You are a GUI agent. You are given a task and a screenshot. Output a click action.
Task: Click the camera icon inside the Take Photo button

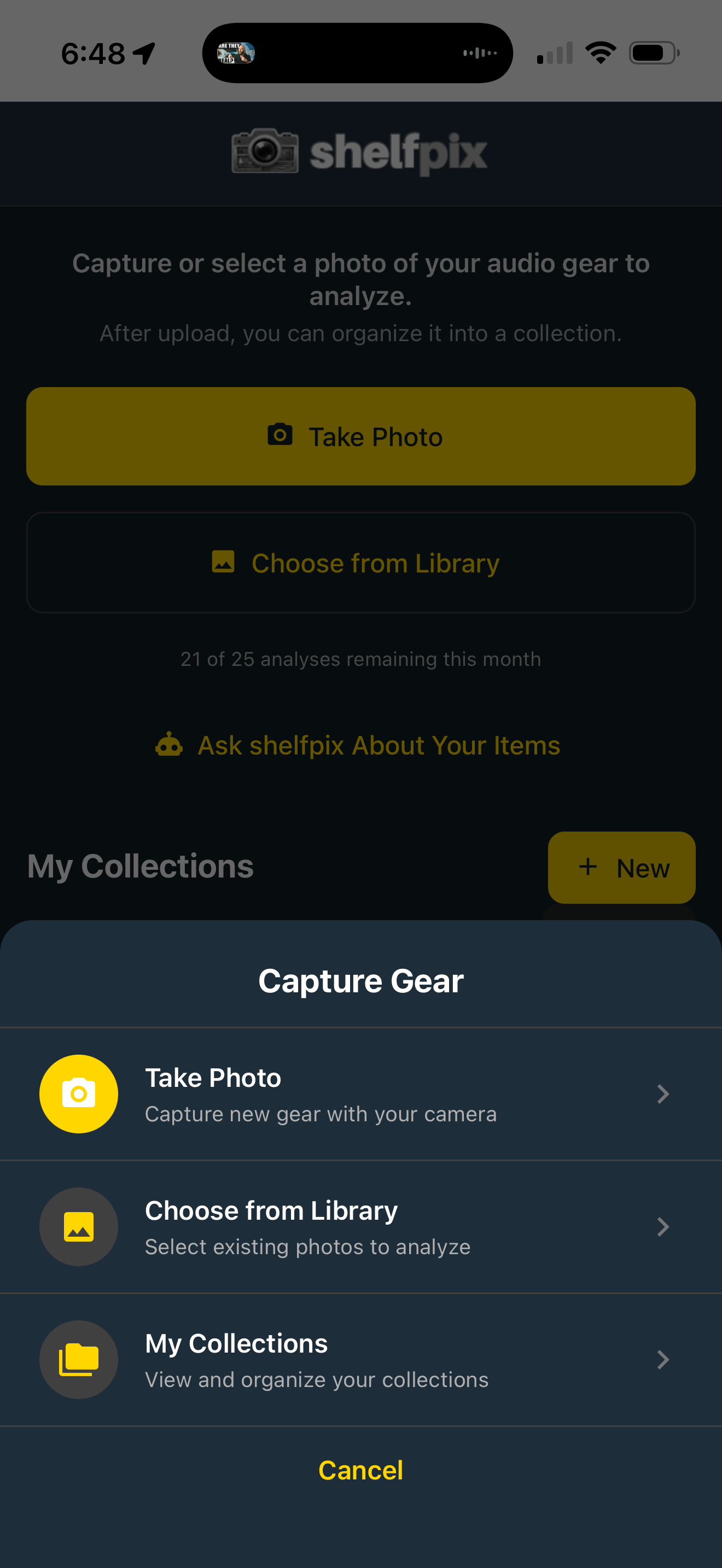click(x=279, y=436)
